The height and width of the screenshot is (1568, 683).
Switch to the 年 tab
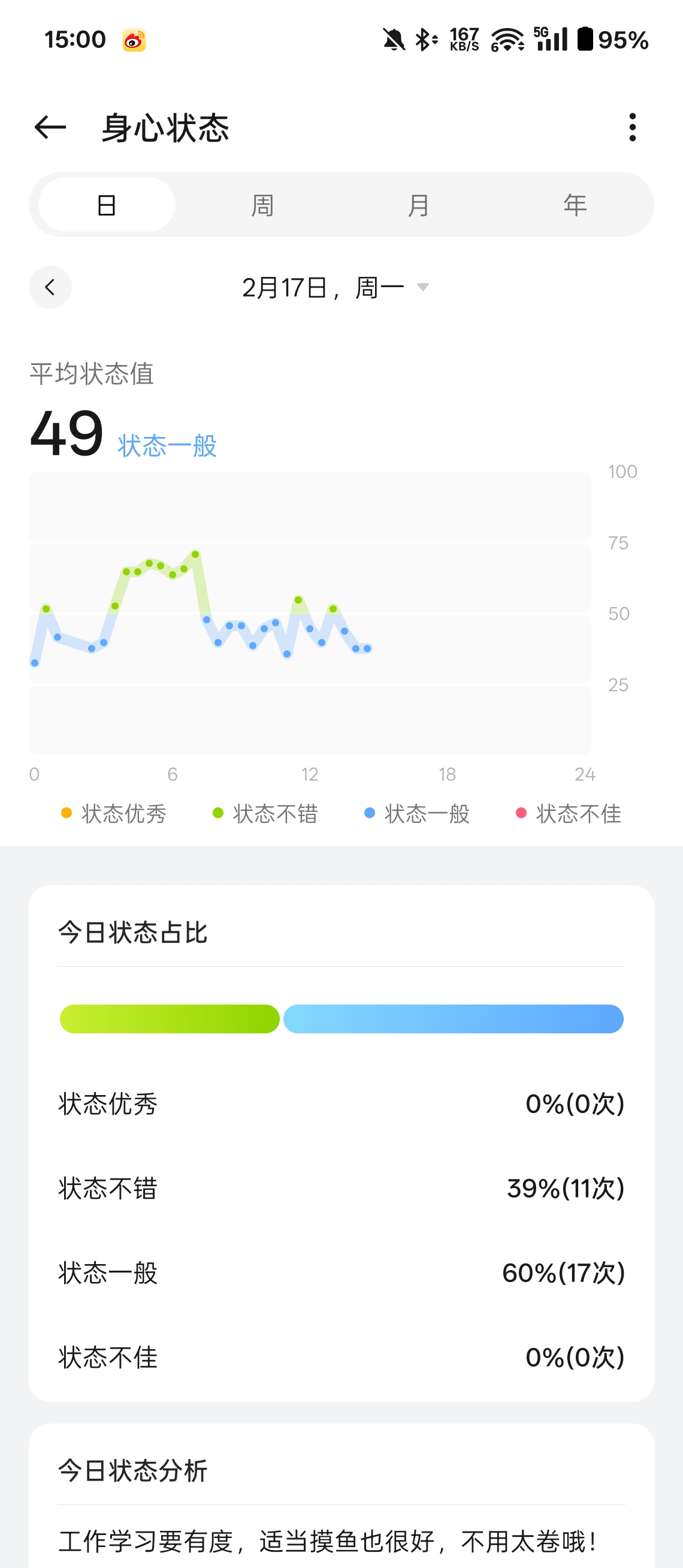click(x=575, y=204)
